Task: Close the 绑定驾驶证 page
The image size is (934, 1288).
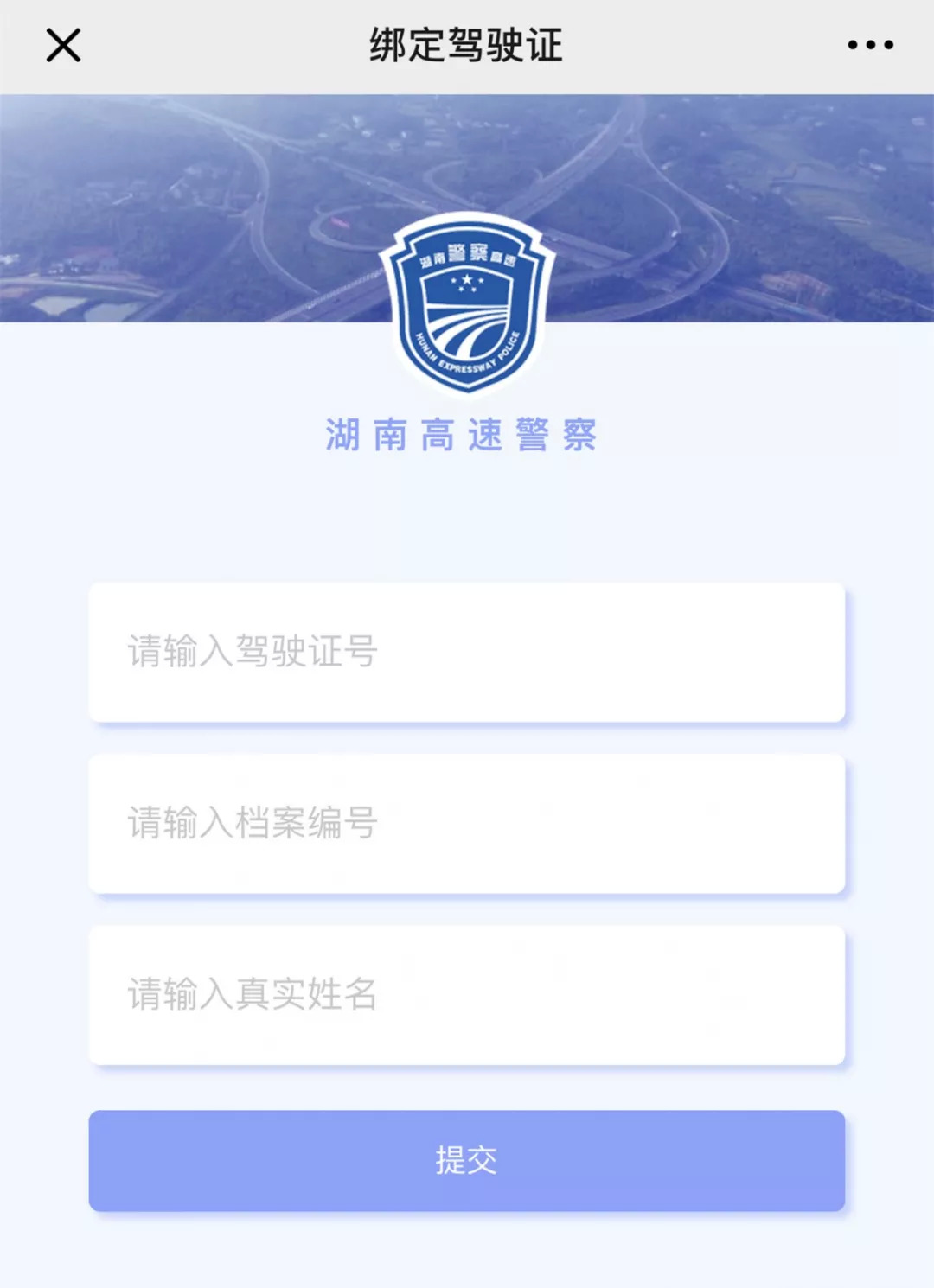Action: click(63, 46)
